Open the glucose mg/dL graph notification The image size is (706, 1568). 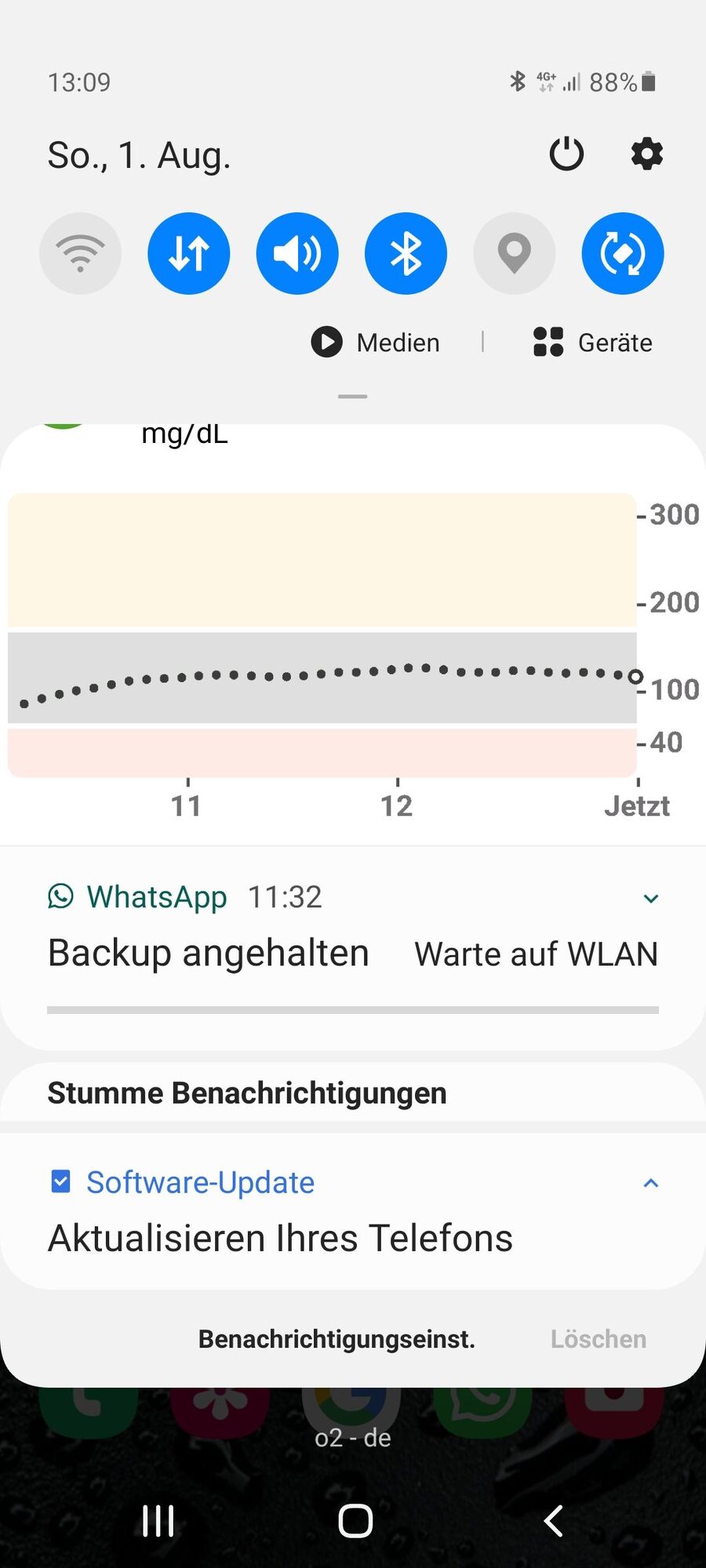pos(322,635)
